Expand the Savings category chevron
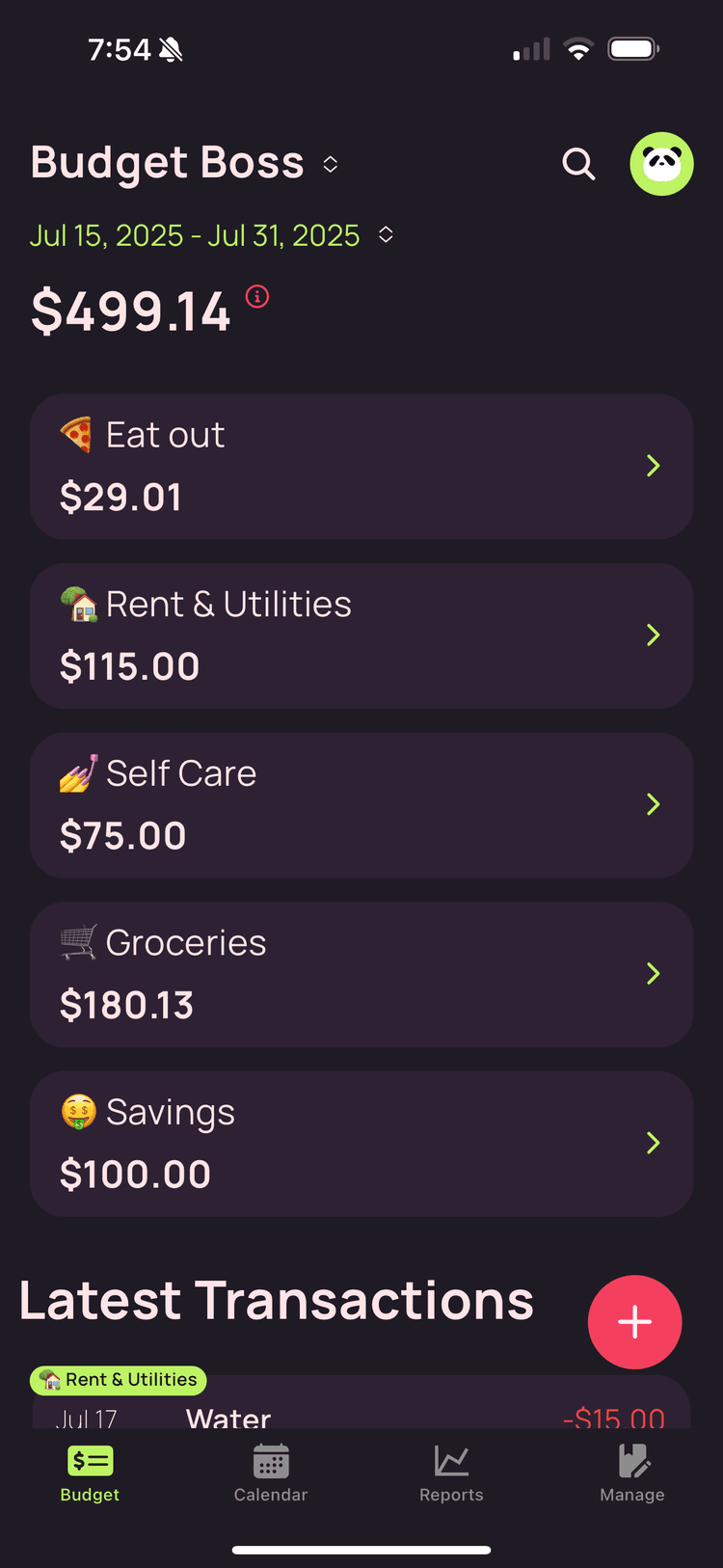The width and height of the screenshot is (723, 1568). 653,1144
